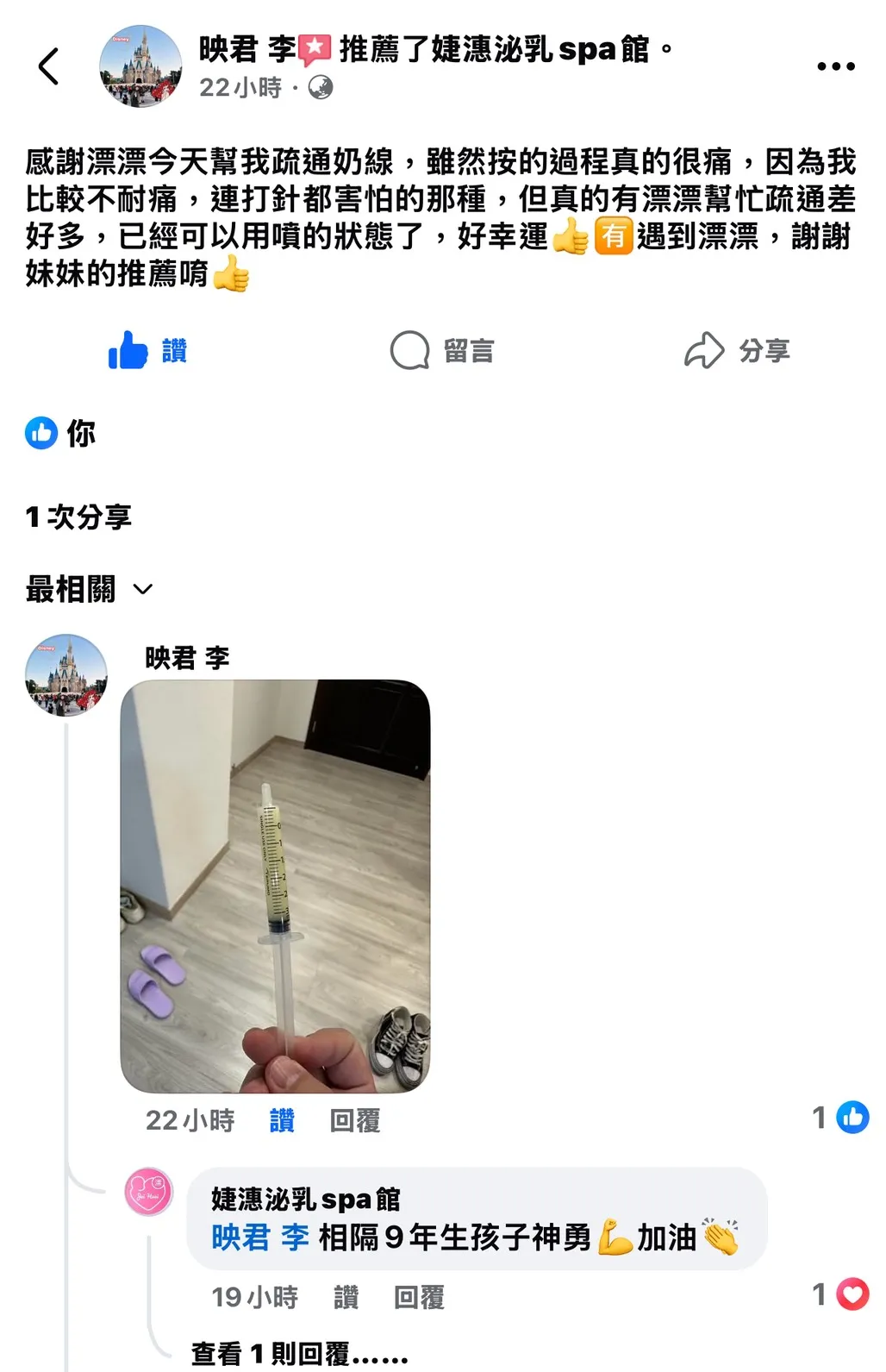Viewport: 886px width, 1372px height.
Task: Like 婕漶泌乳spa館's reply comment
Action: tap(346, 1297)
